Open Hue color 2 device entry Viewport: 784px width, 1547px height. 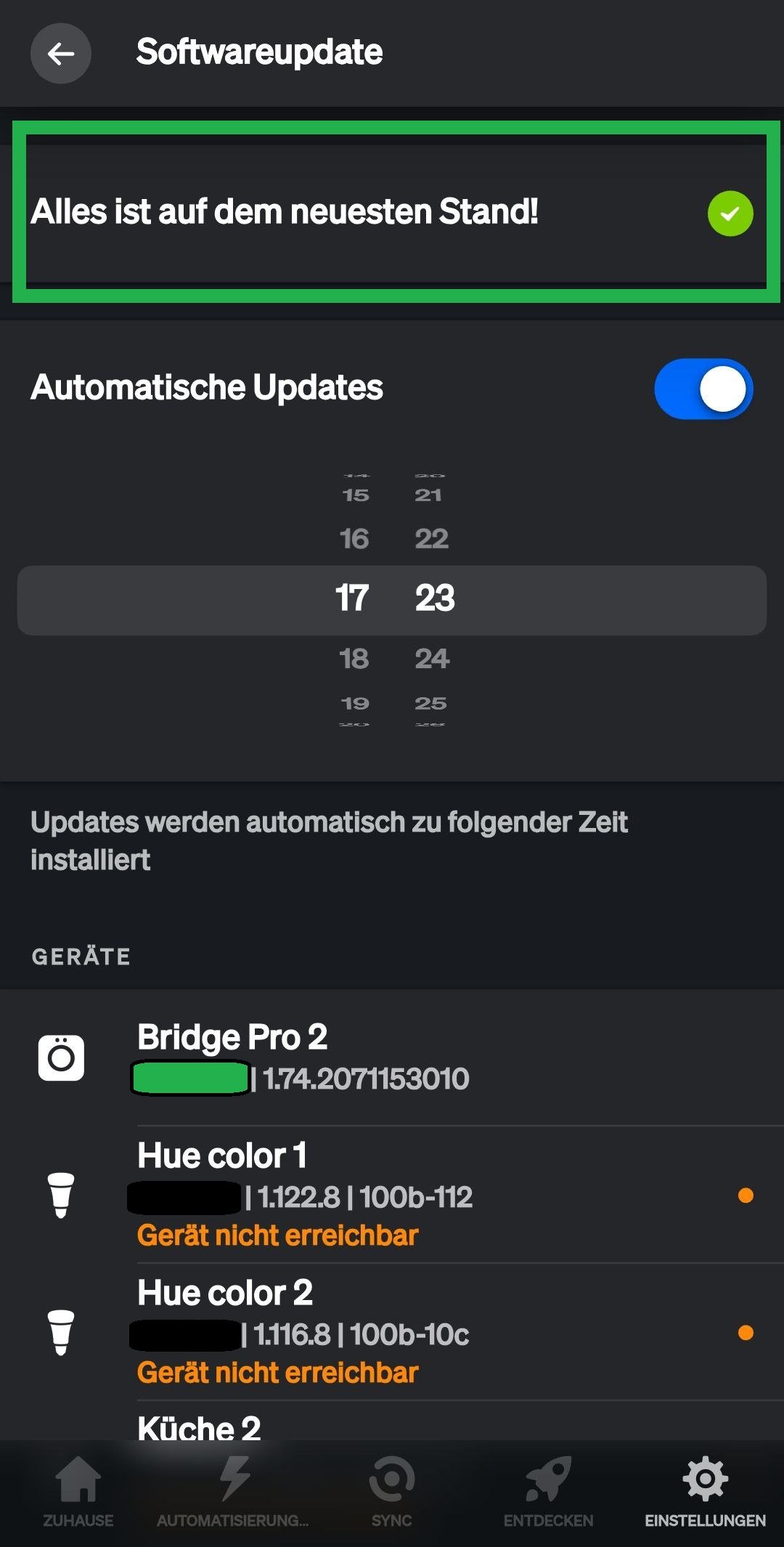click(392, 1332)
